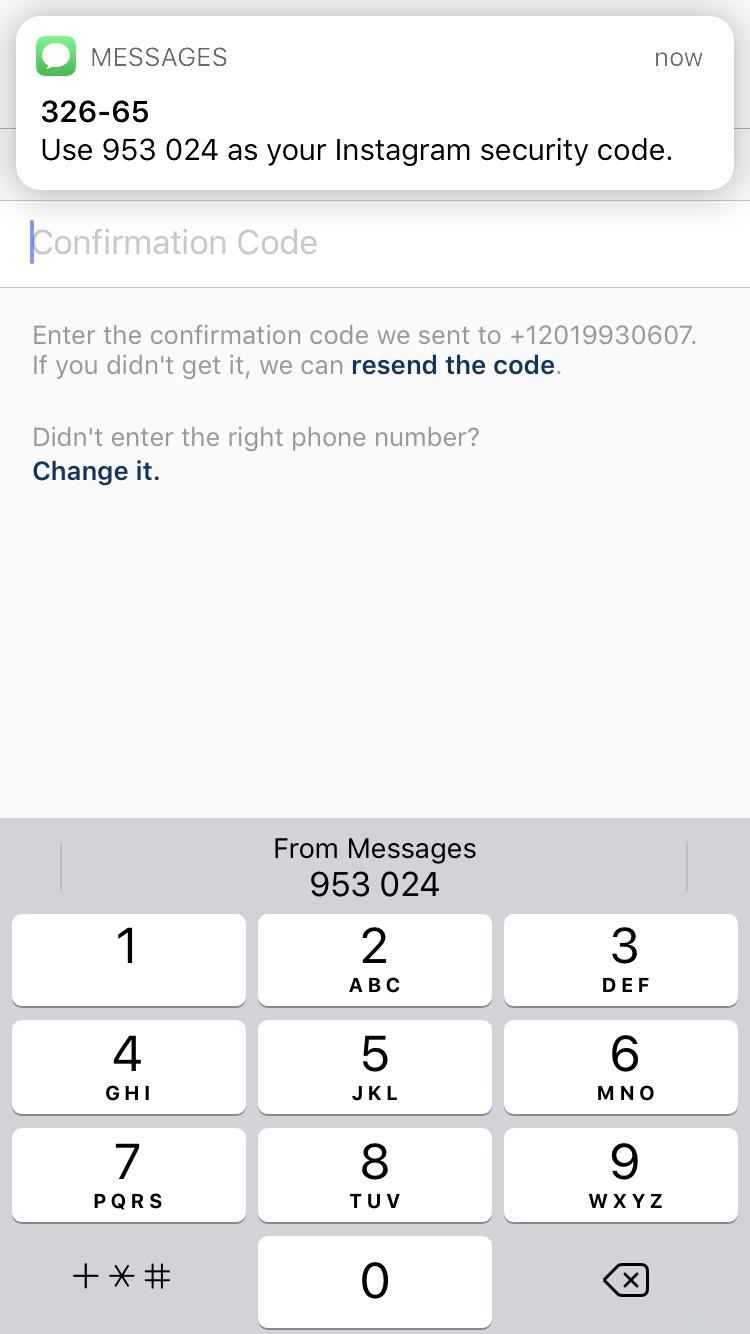Tap the backspace key
Image resolution: width=750 pixels, height=1334 pixels.
pyautogui.click(x=626, y=1280)
